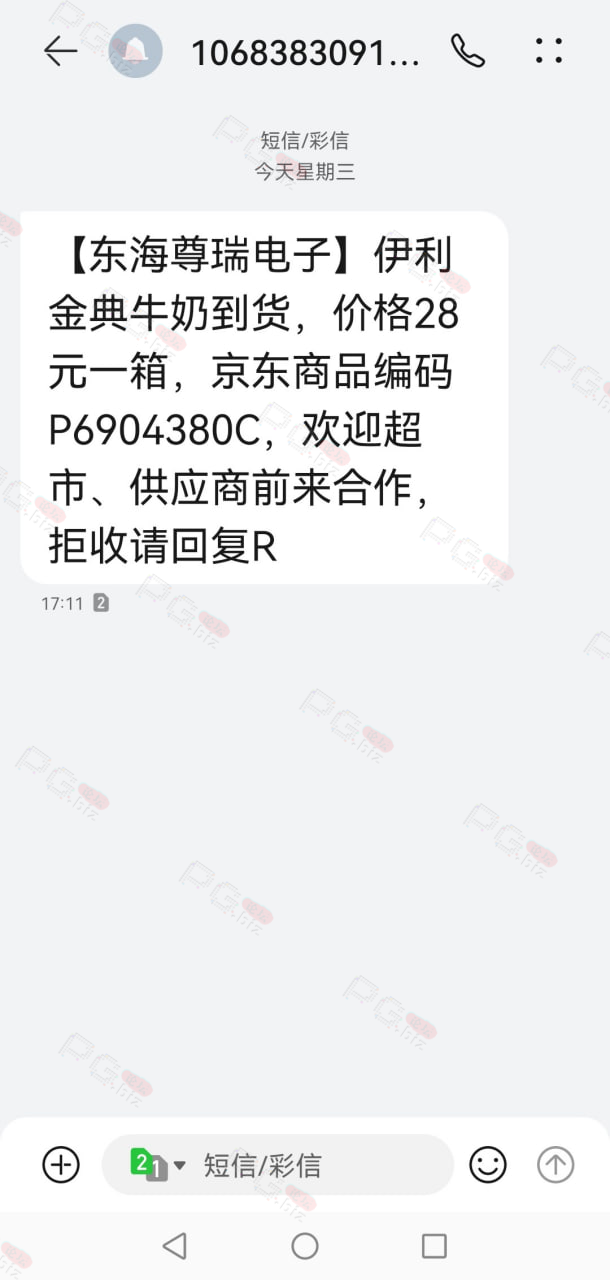Open the four-dot more options menu
Image resolution: width=610 pixels, height=1280 pixels.
(x=549, y=51)
